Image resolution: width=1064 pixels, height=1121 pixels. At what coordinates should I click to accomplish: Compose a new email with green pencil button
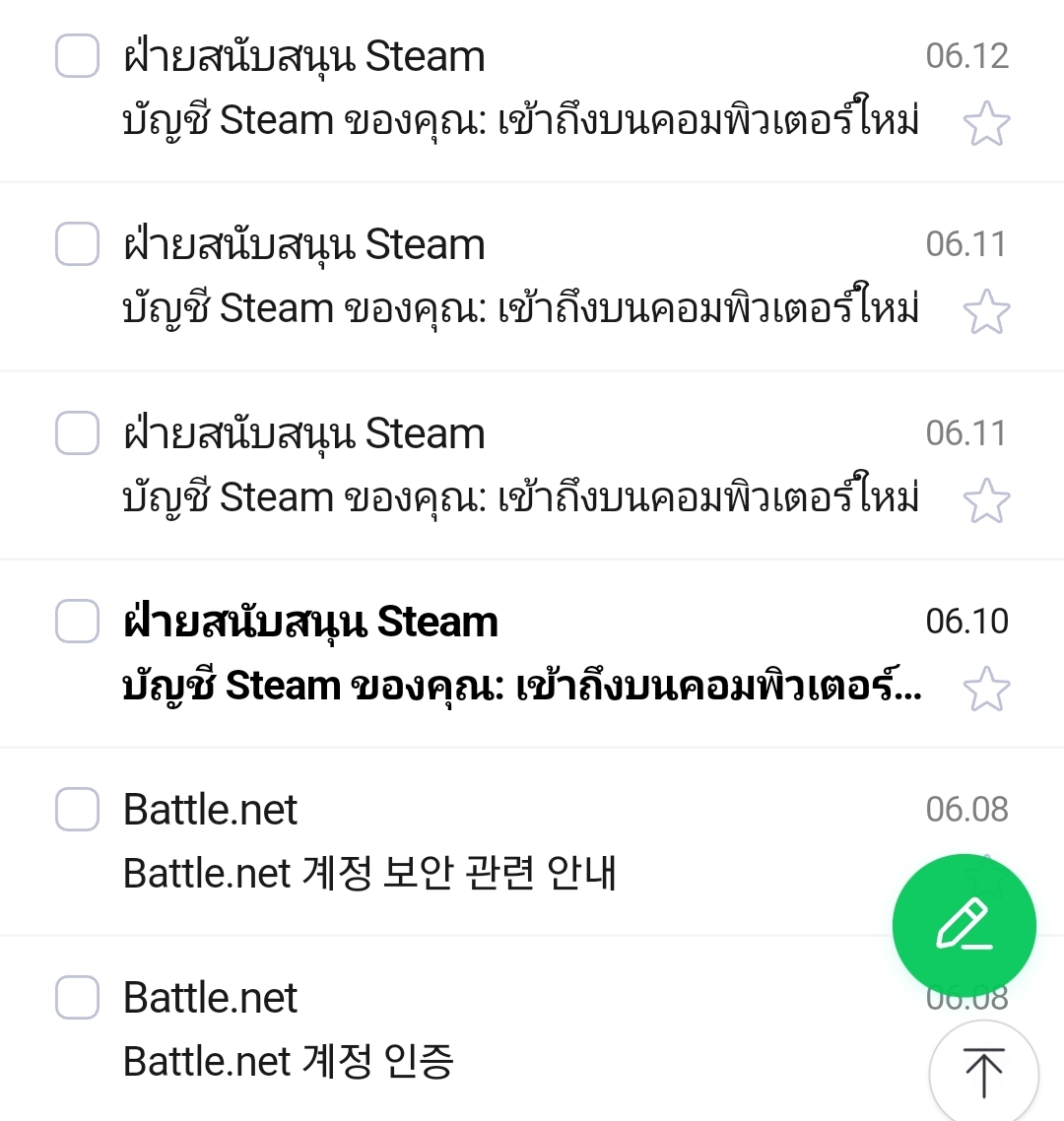coord(964,926)
